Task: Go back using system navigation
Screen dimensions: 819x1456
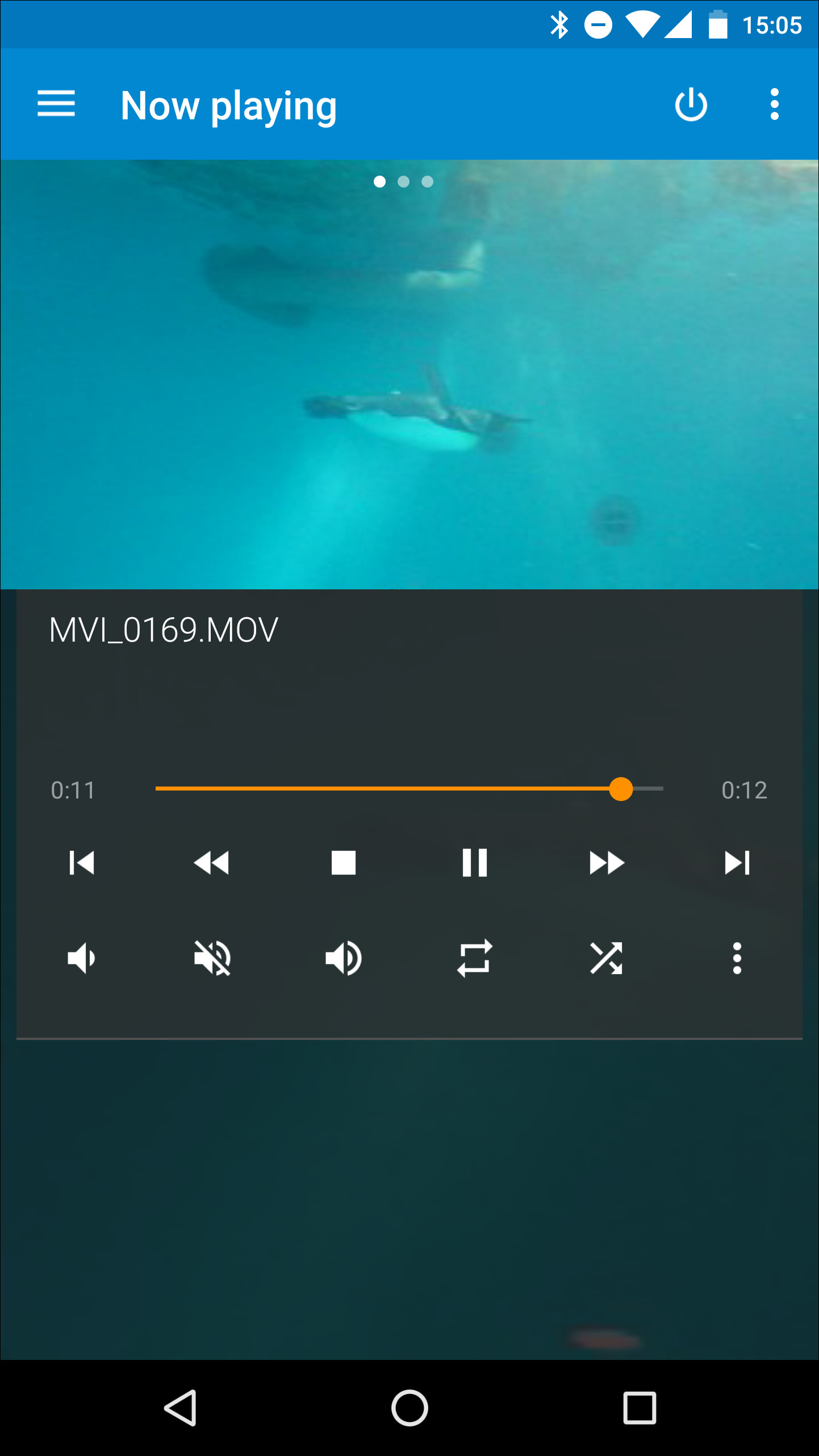Action: click(x=181, y=1408)
